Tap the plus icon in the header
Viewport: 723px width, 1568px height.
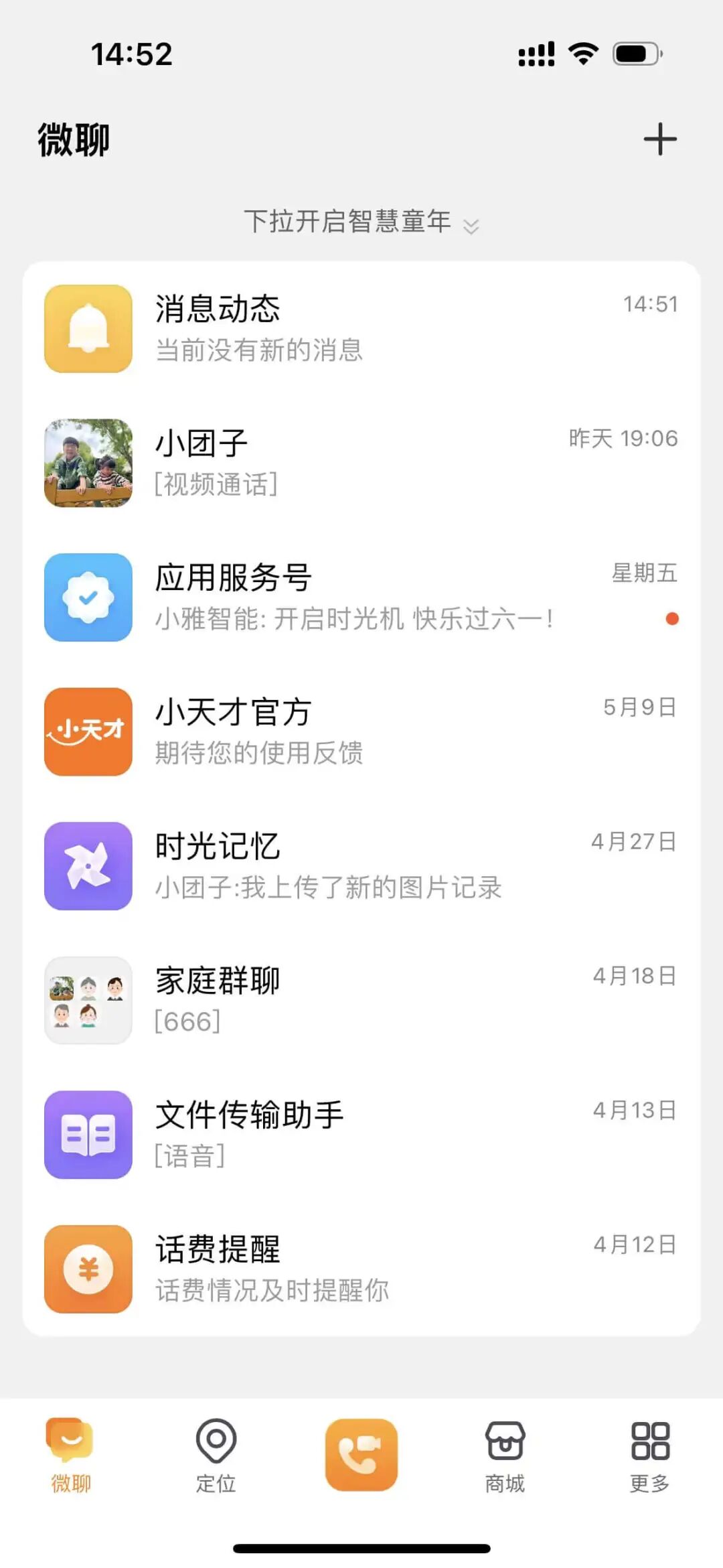click(660, 139)
